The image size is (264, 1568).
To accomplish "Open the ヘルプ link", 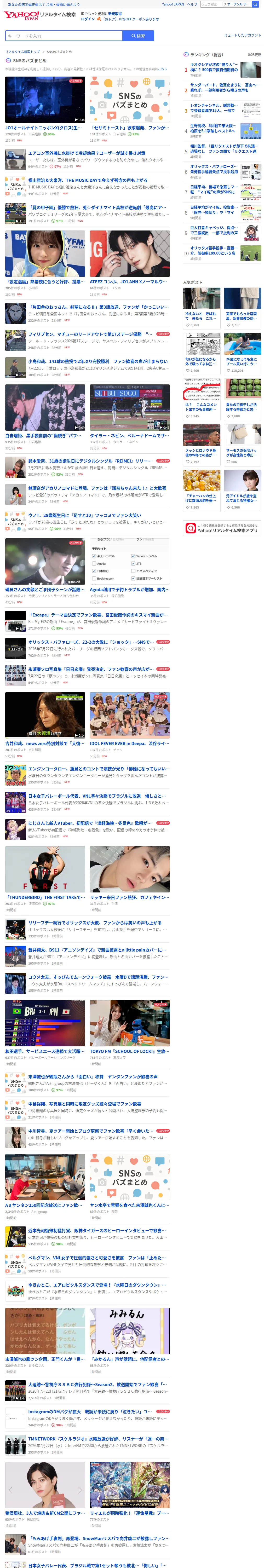I will pos(192,4).
